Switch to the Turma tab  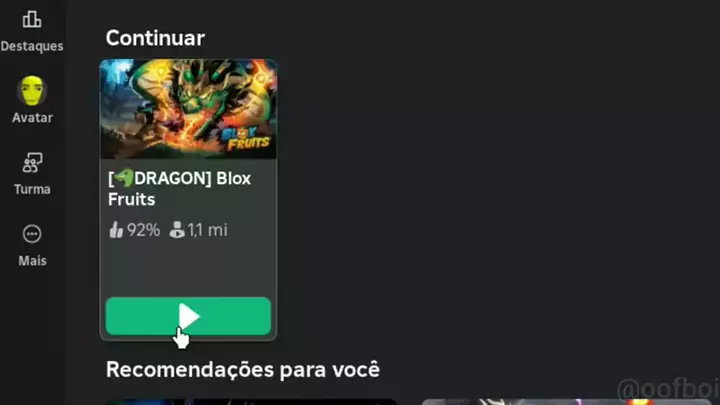[x=32, y=172]
